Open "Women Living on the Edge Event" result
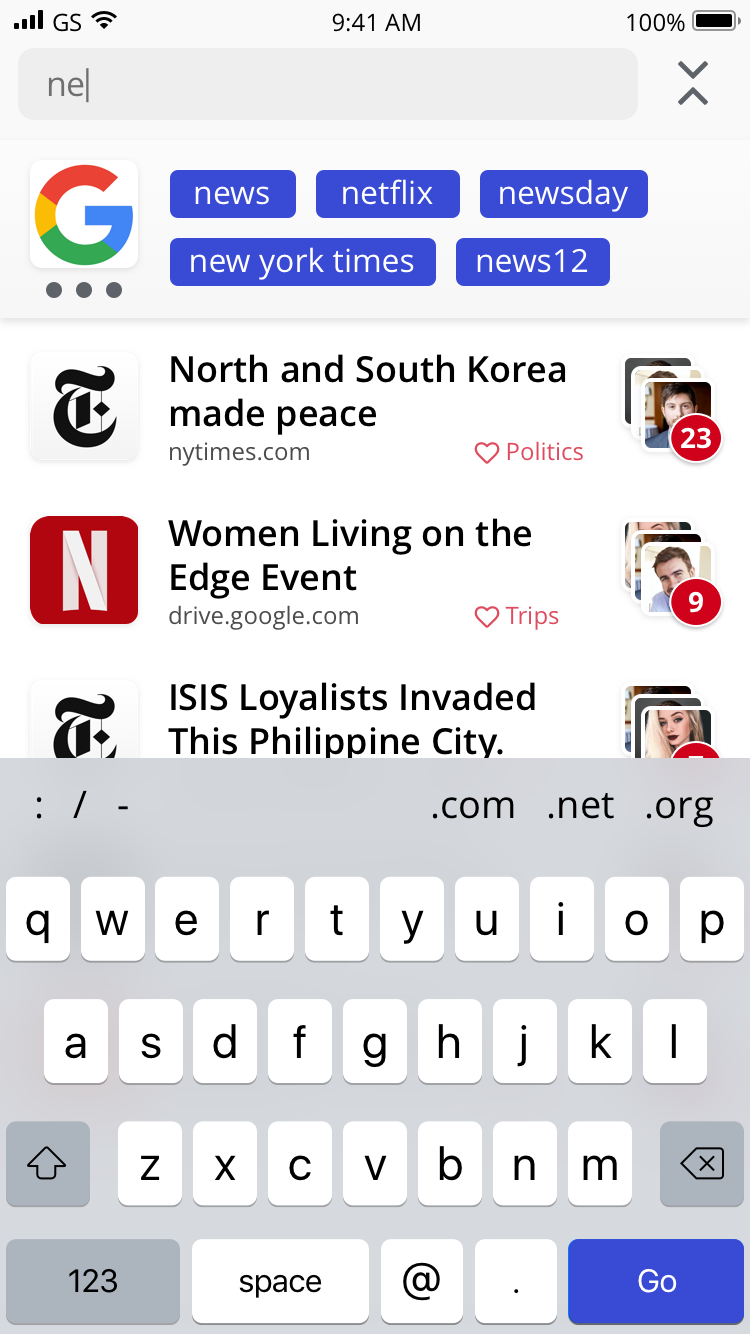750x1334 pixels. click(x=350, y=555)
